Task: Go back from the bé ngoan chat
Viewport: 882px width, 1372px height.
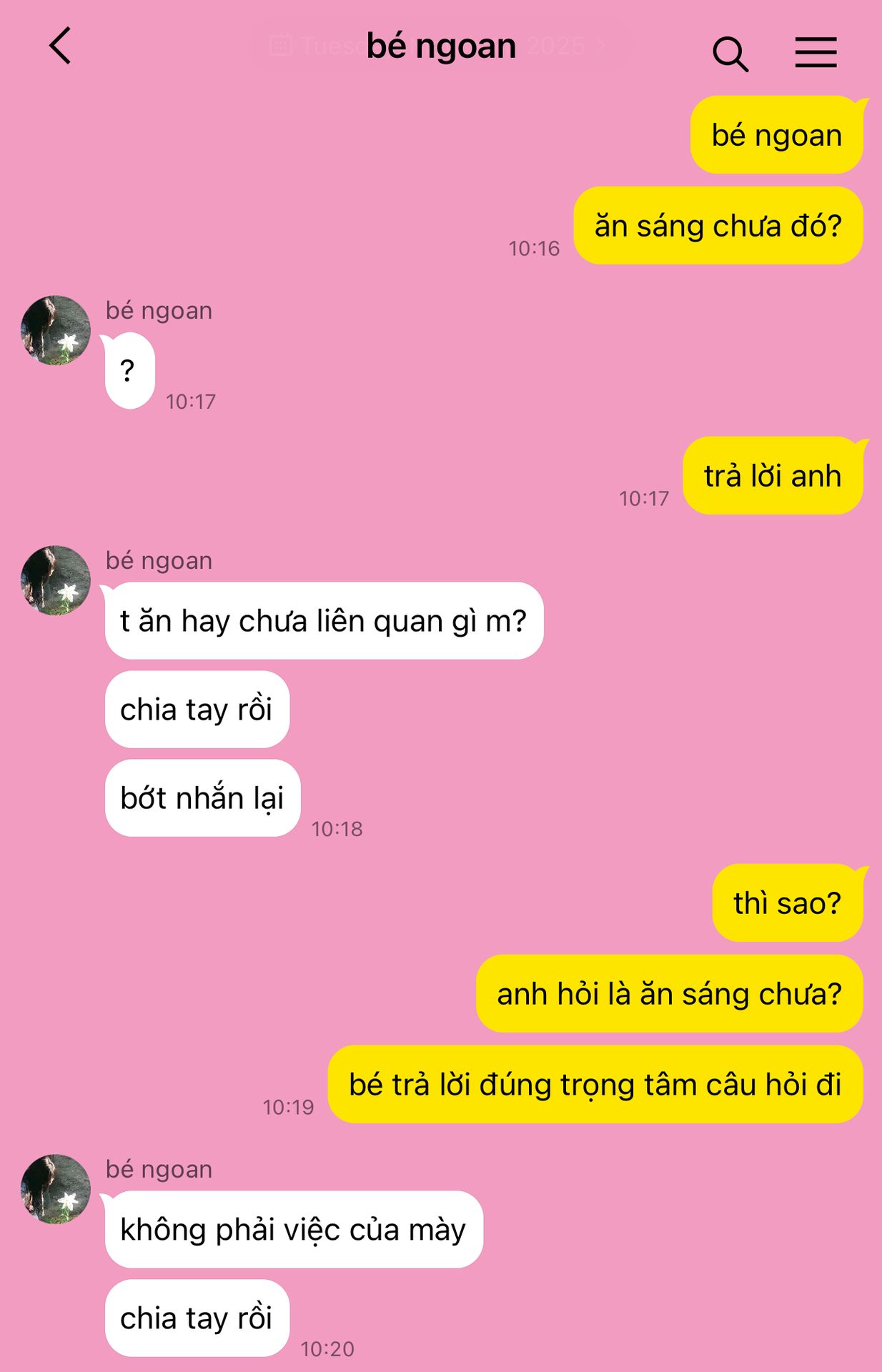Action: pos(60,46)
